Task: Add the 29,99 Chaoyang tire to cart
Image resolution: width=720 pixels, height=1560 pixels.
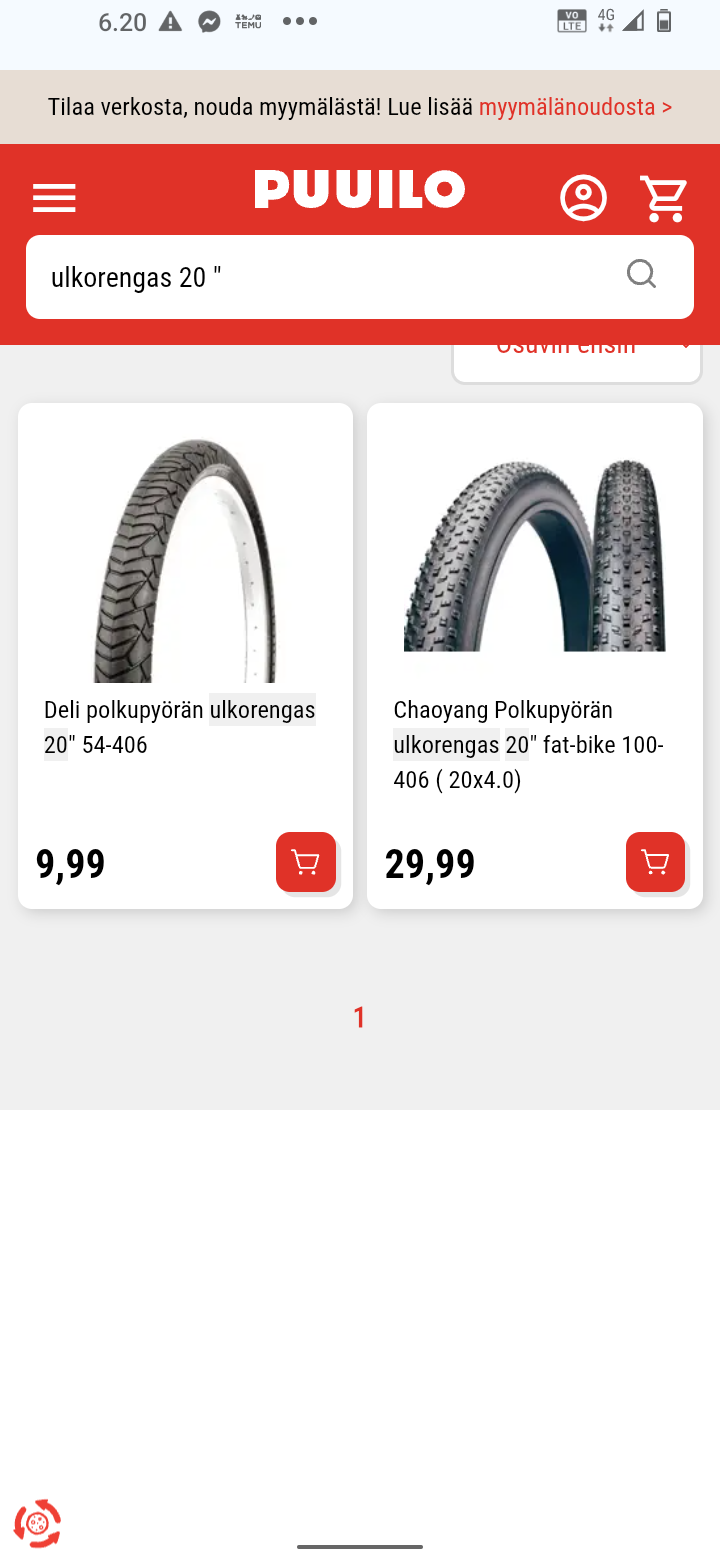Action: point(655,861)
